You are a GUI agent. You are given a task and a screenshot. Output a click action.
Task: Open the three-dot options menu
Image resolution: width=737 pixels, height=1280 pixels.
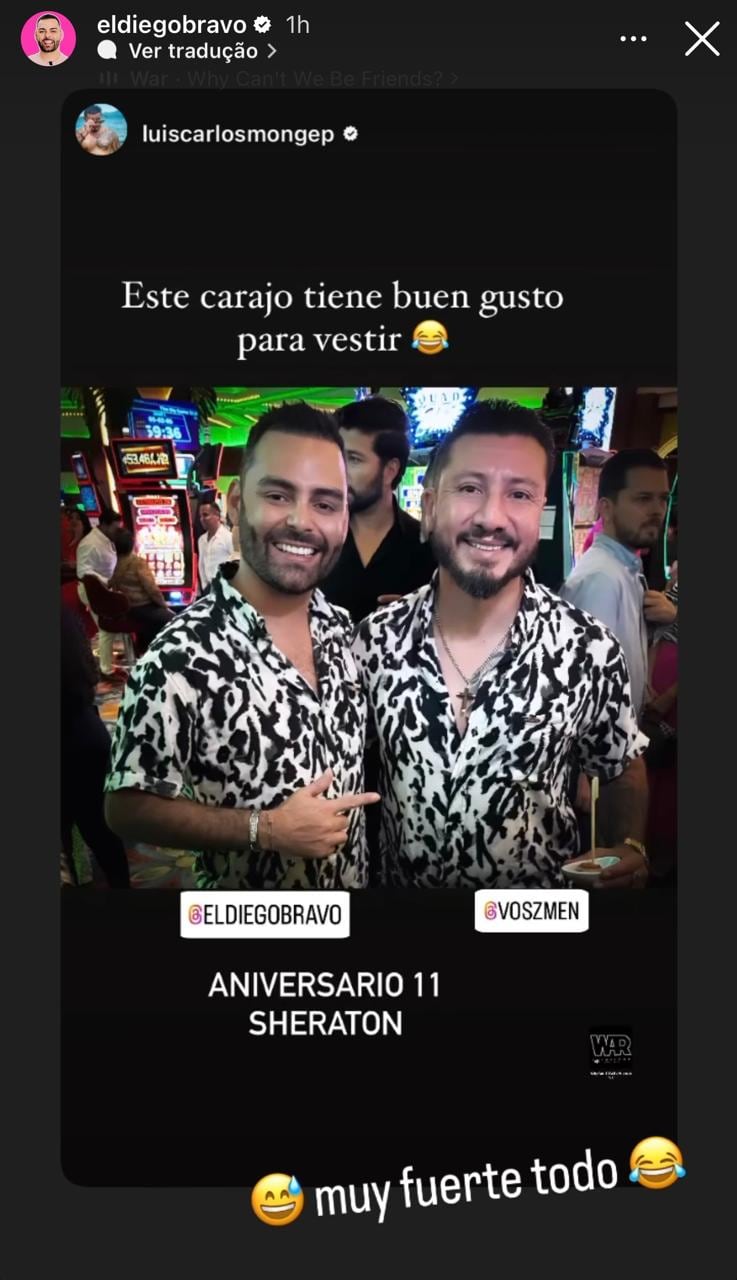pyautogui.click(x=633, y=39)
